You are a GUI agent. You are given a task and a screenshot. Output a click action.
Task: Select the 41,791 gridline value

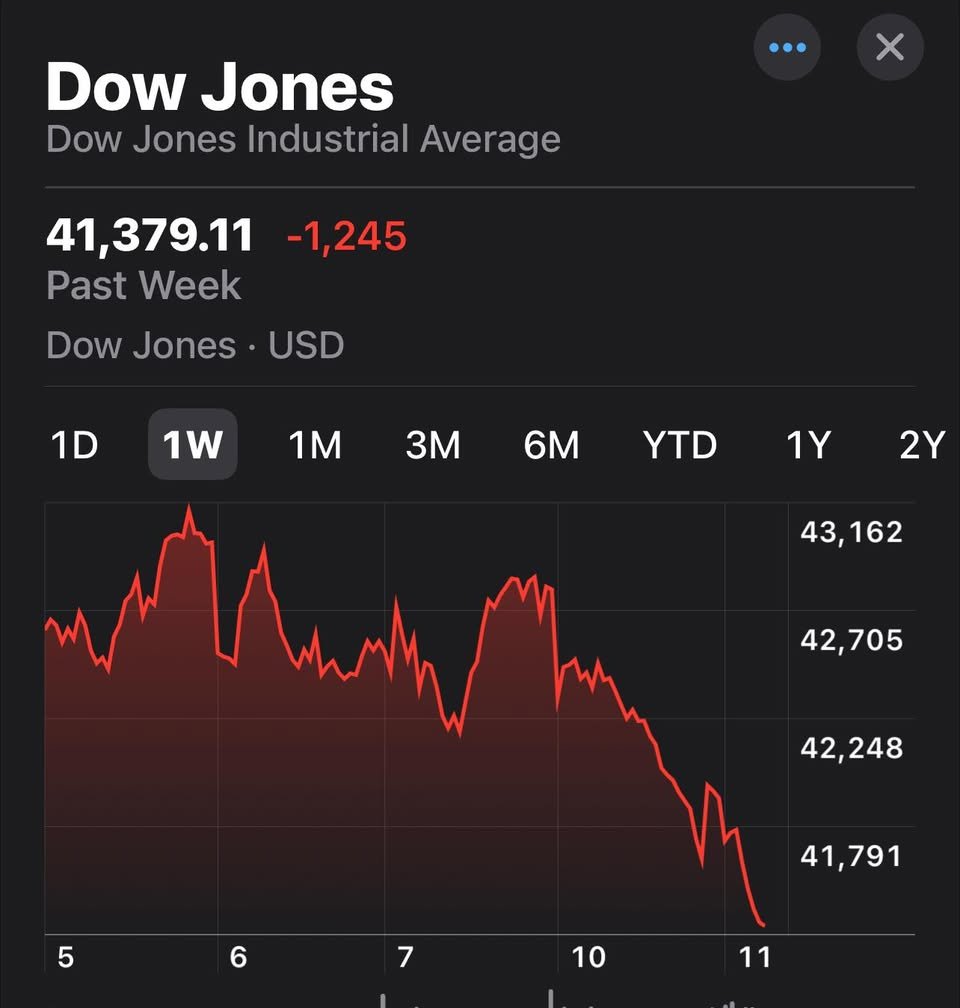point(851,855)
